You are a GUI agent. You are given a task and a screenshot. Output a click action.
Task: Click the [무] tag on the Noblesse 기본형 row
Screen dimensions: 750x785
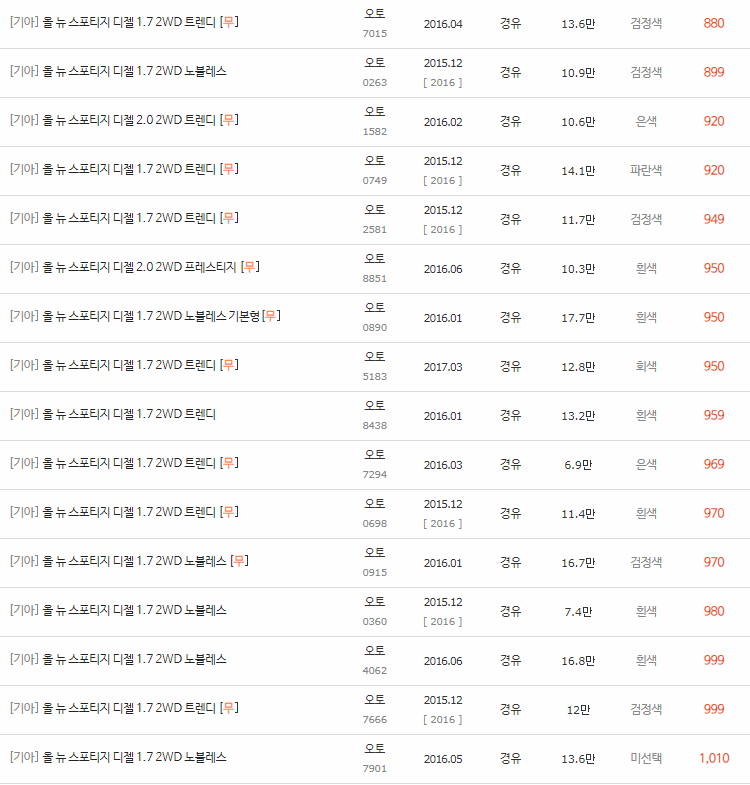(x=270, y=316)
